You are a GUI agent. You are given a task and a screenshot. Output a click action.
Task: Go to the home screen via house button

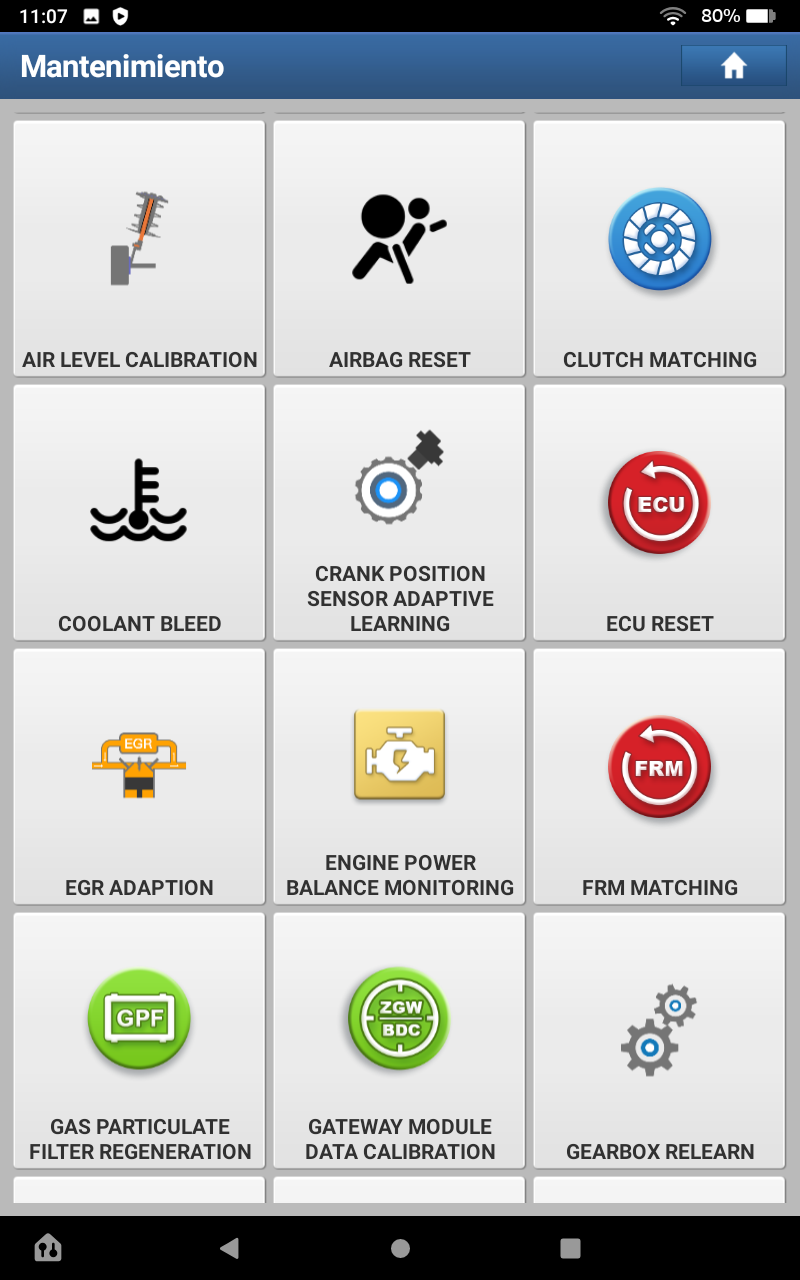pyautogui.click(x=734, y=66)
